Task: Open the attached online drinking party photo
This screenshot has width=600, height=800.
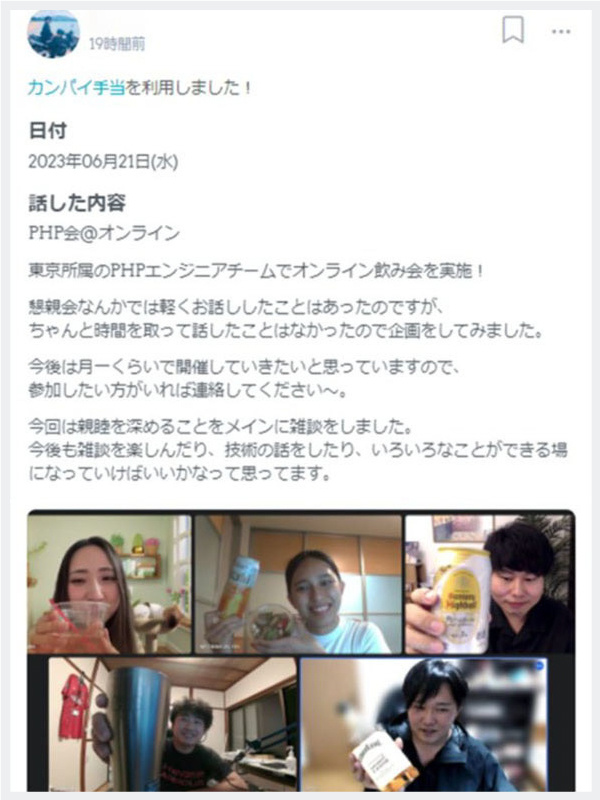Action: pos(300,651)
